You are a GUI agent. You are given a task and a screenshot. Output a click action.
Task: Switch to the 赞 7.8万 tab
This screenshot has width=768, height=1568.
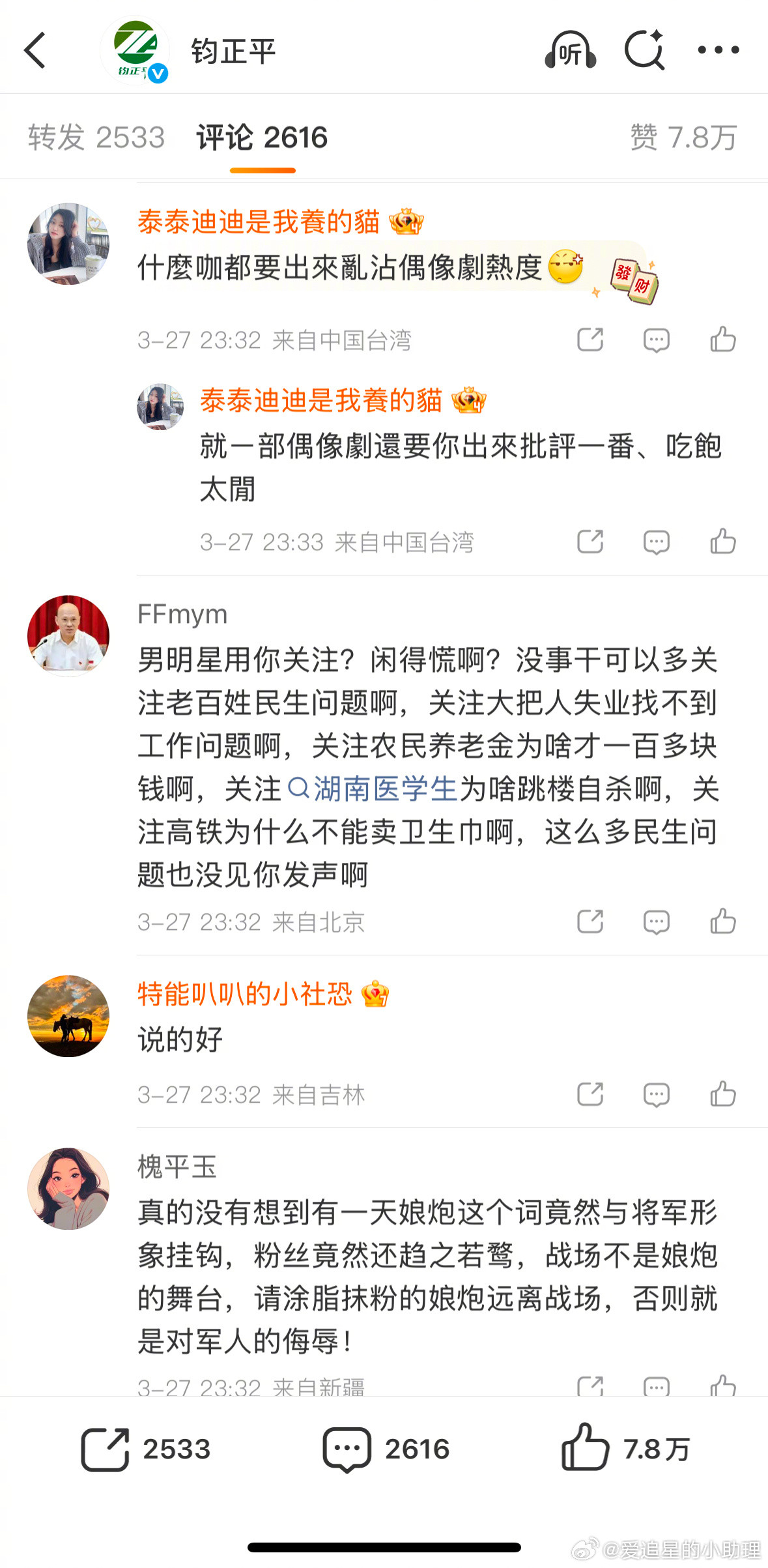[x=683, y=138]
